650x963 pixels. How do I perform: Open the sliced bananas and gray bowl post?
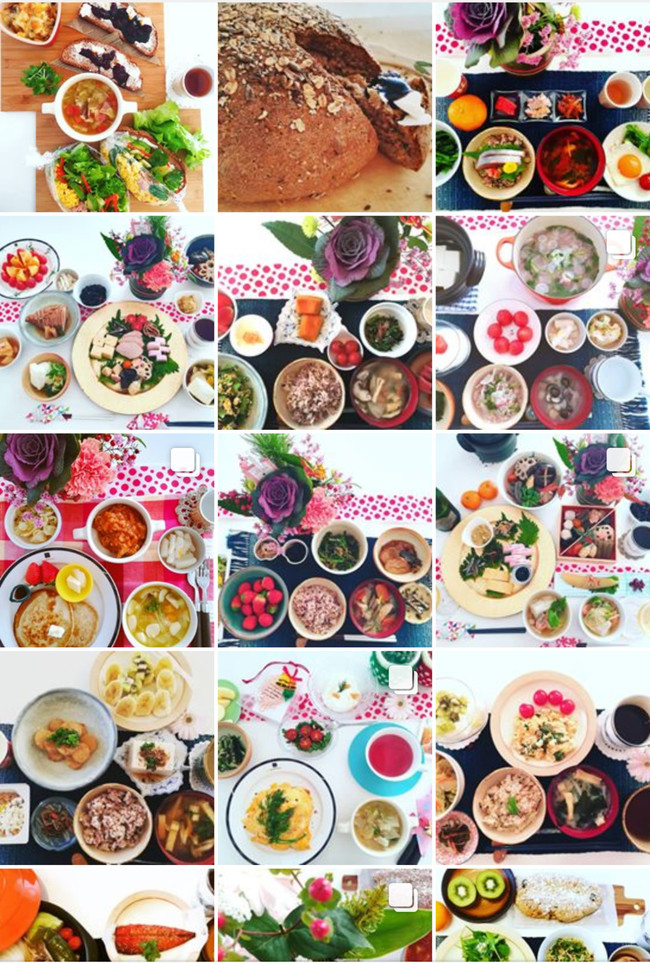click(x=107, y=757)
